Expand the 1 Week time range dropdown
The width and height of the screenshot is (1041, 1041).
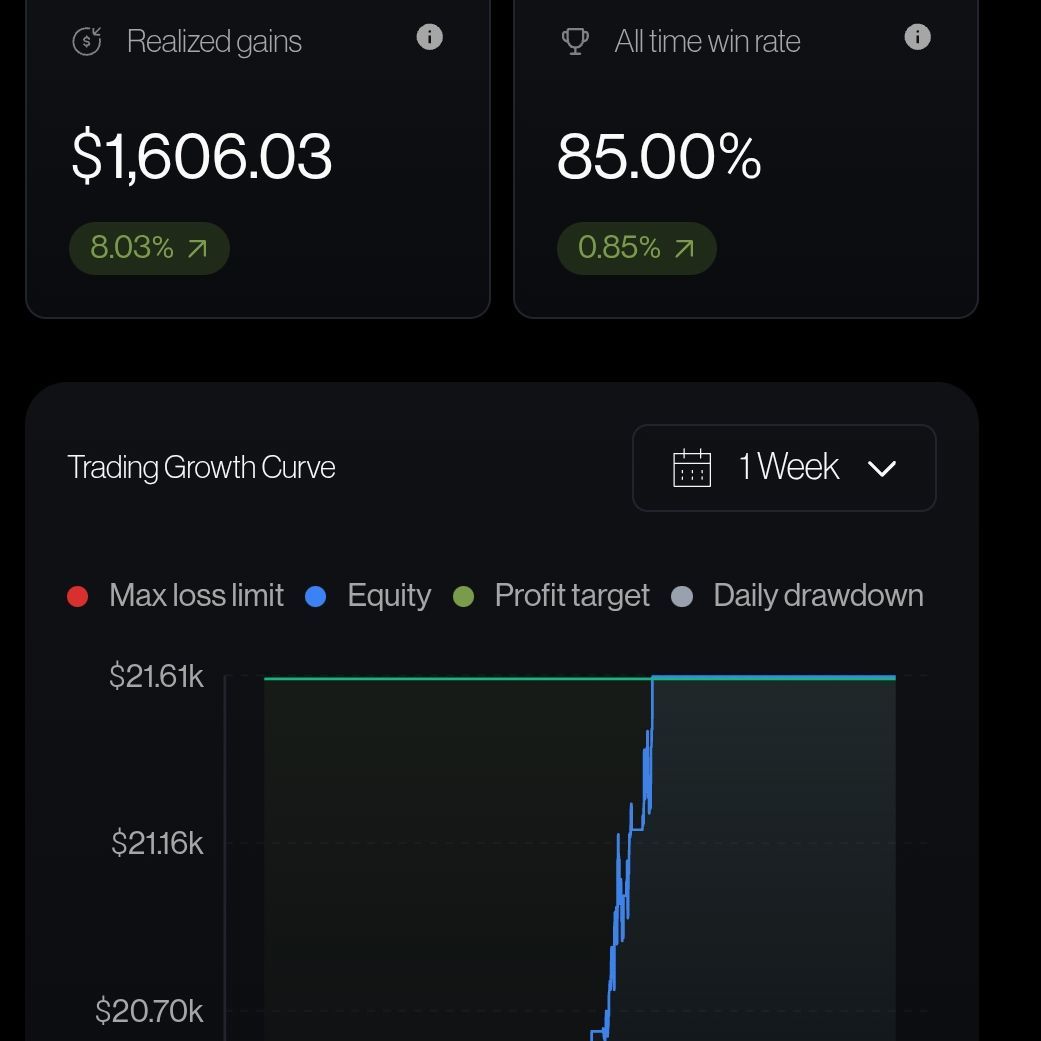[x=784, y=468]
